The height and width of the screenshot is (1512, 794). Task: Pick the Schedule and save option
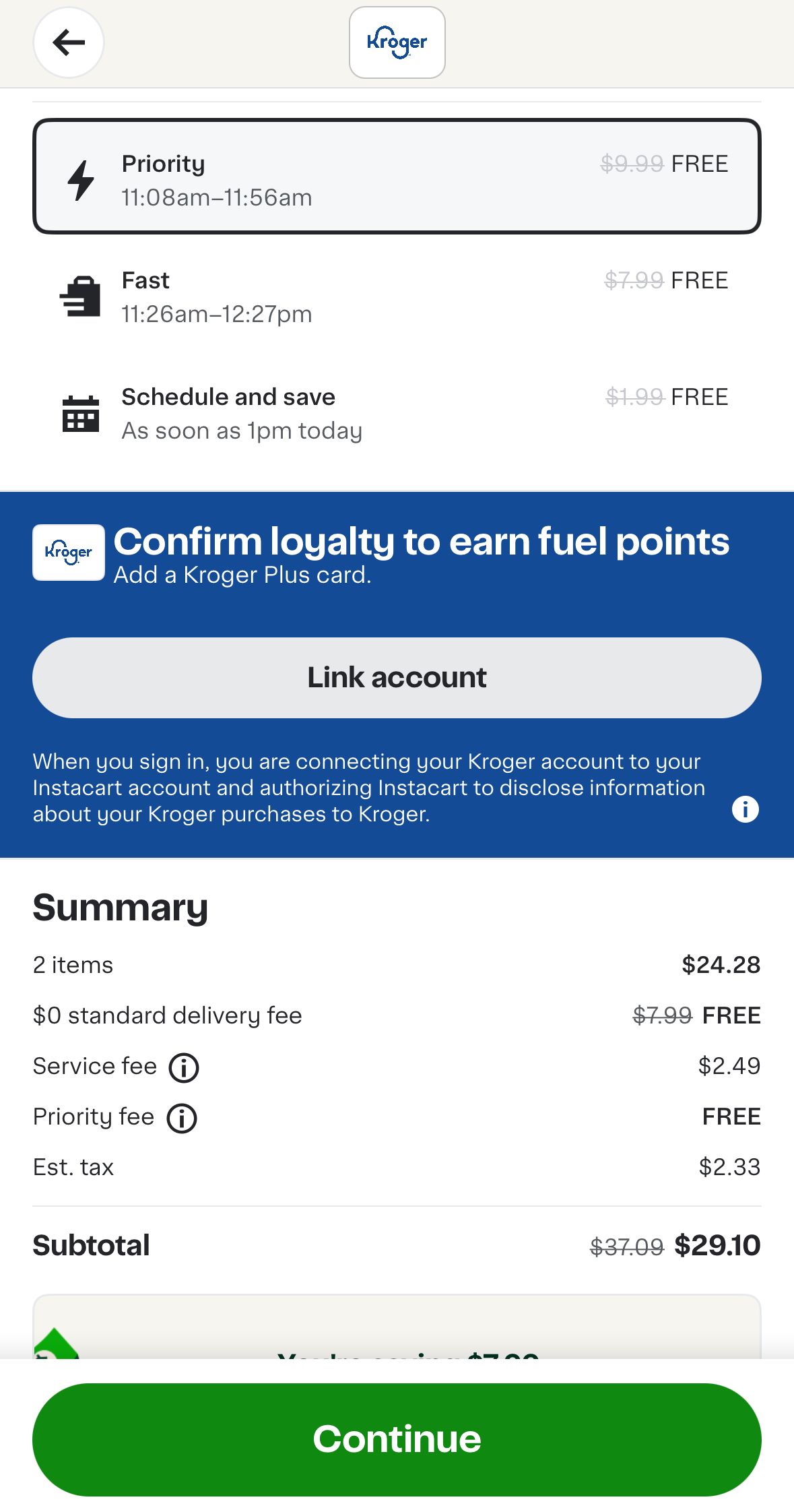coord(397,413)
